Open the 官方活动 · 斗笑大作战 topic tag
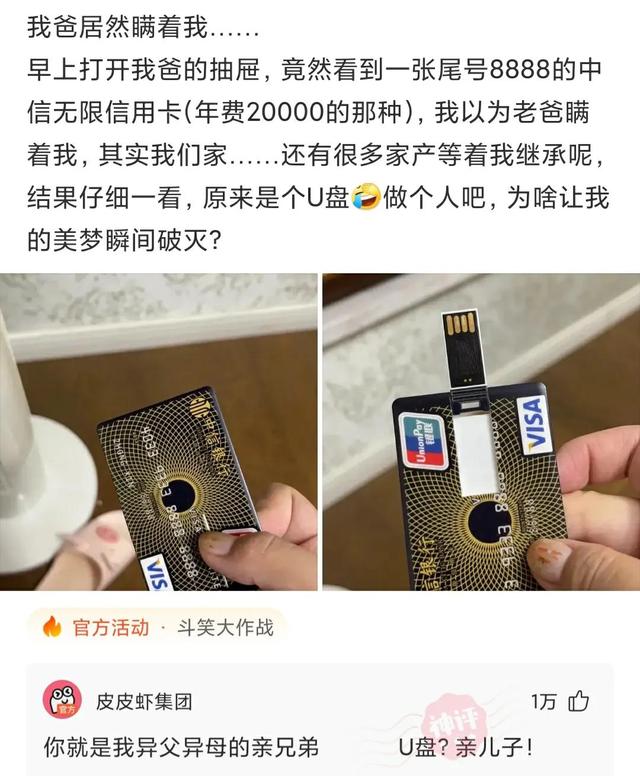The width and height of the screenshot is (640, 776). tap(157, 628)
